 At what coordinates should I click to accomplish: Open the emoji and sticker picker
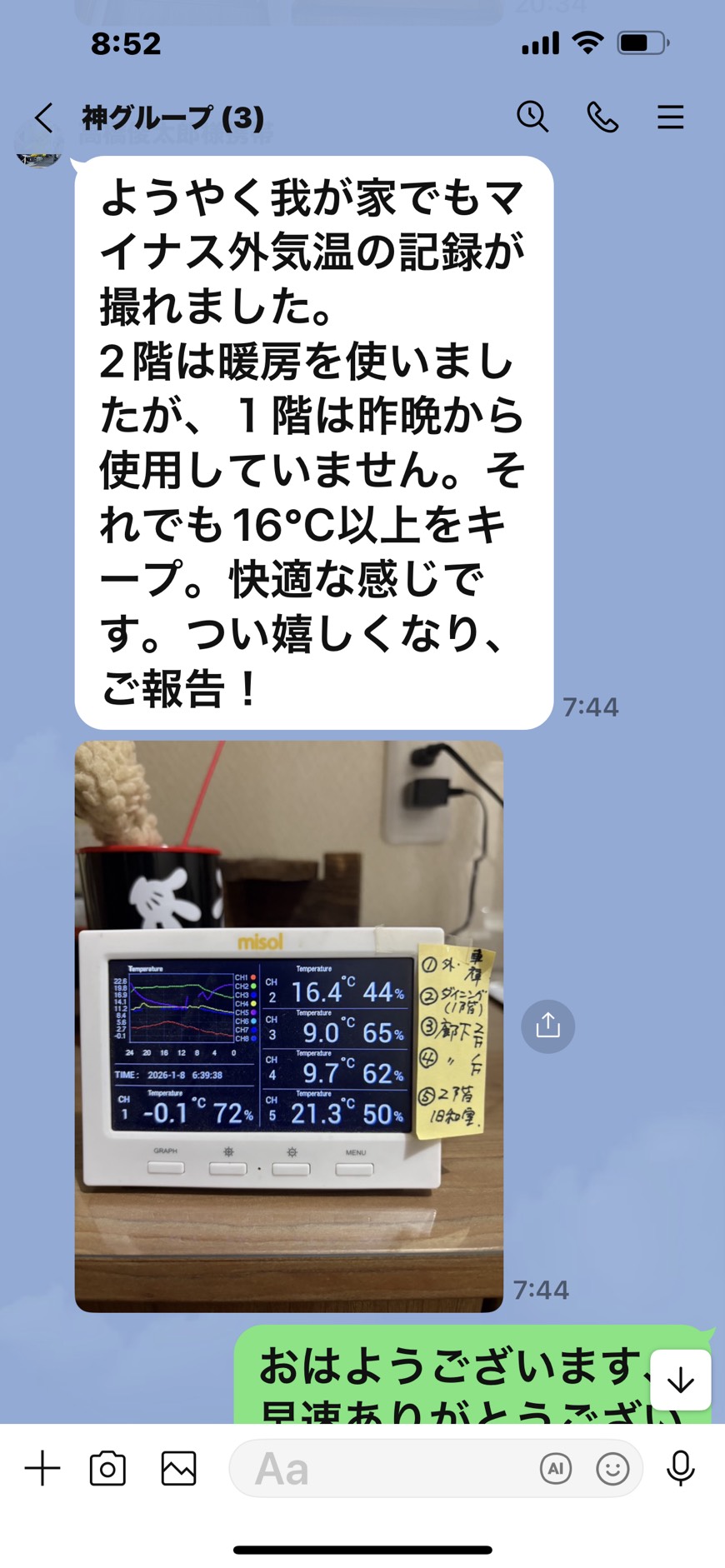pyautogui.click(x=612, y=1468)
